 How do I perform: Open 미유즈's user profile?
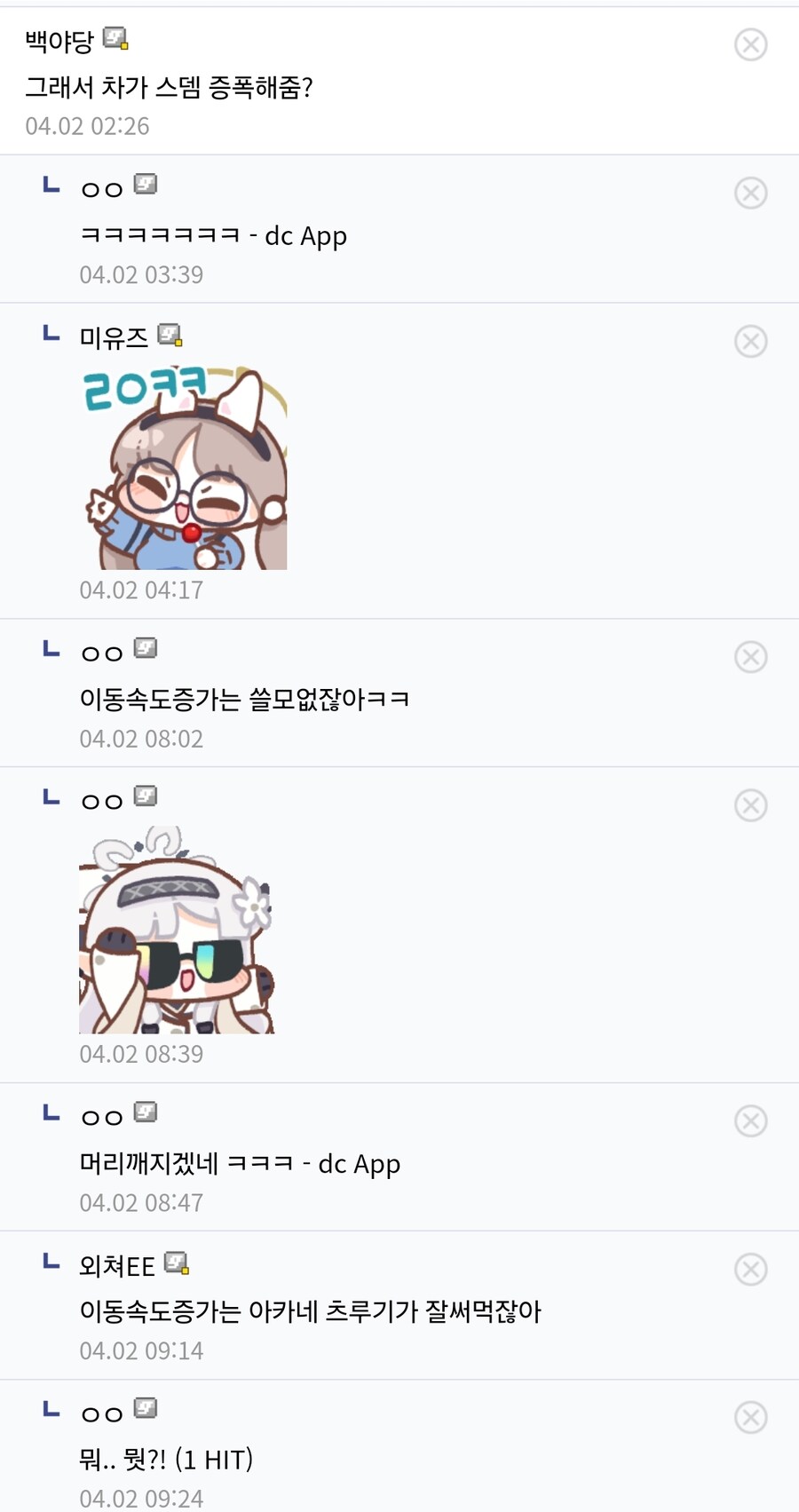tap(114, 337)
